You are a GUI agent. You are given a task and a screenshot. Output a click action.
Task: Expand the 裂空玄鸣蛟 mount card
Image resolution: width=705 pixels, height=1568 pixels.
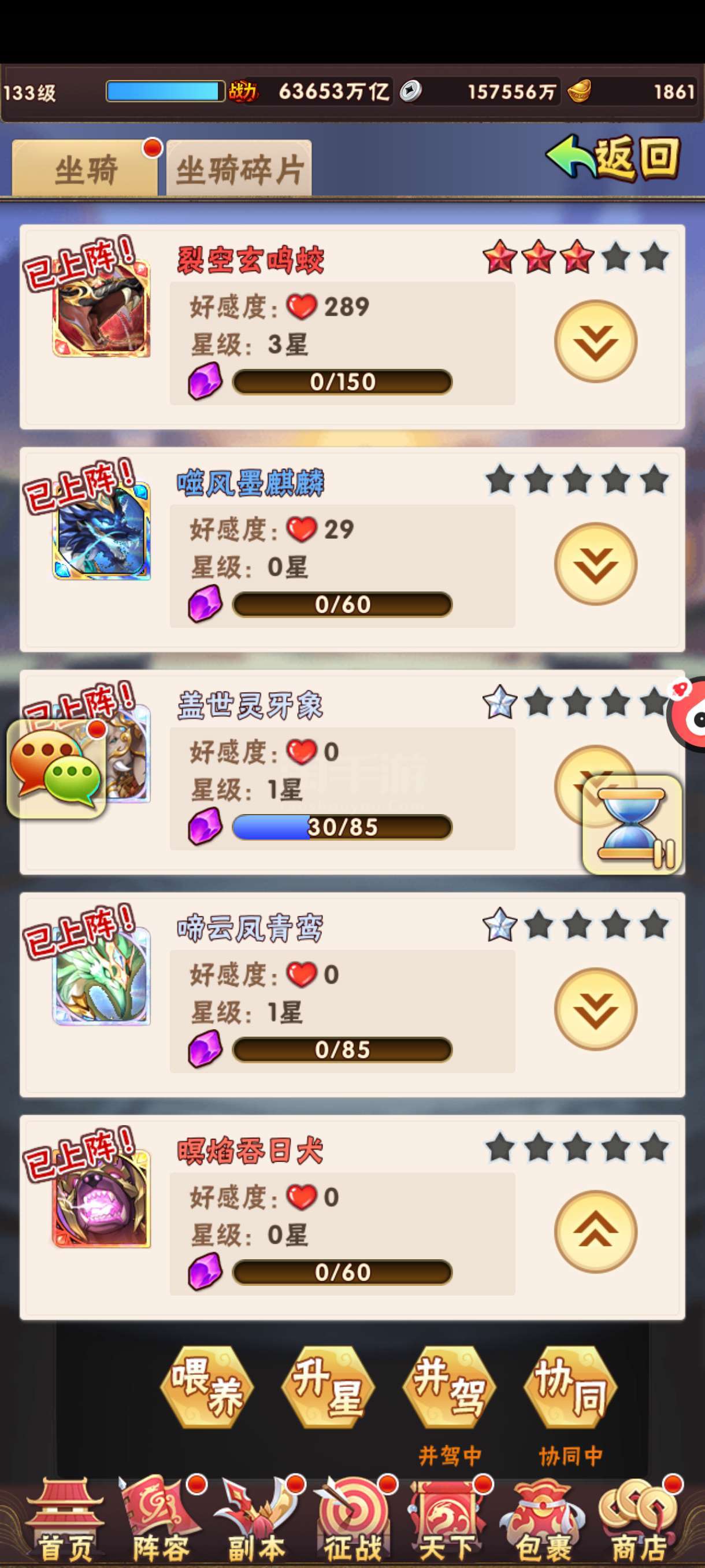pyautogui.click(x=596, y=341)
